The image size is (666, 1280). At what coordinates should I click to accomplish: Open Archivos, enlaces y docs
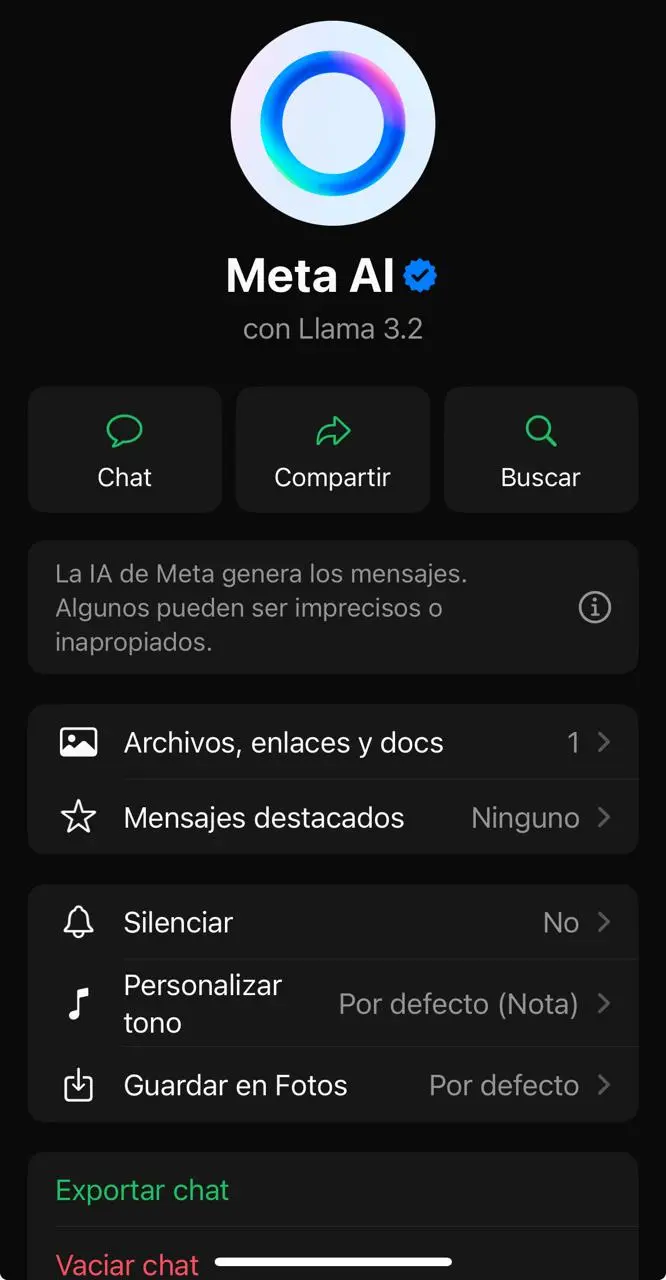[x=333, y=743]
